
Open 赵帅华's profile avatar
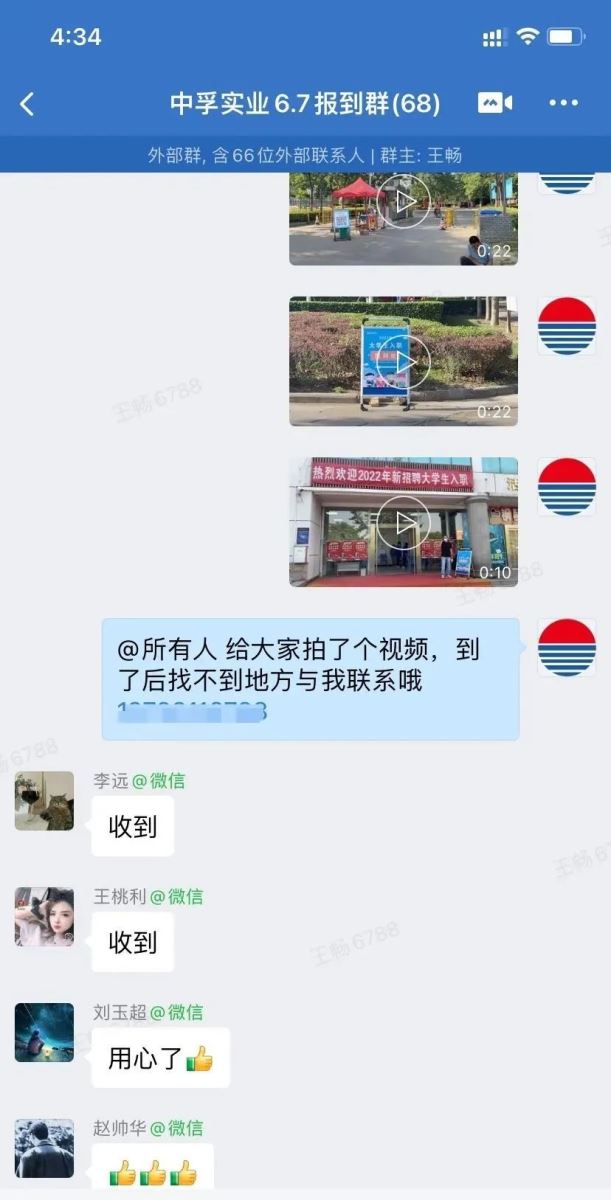tap(44, 1149)
